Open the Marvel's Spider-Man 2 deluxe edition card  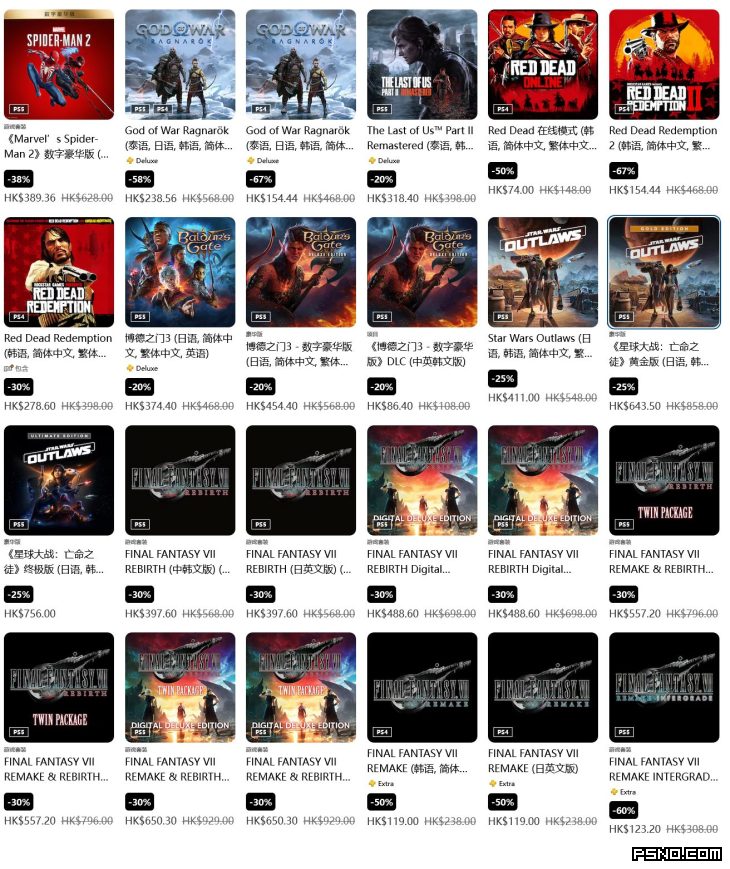coord(59,65)
